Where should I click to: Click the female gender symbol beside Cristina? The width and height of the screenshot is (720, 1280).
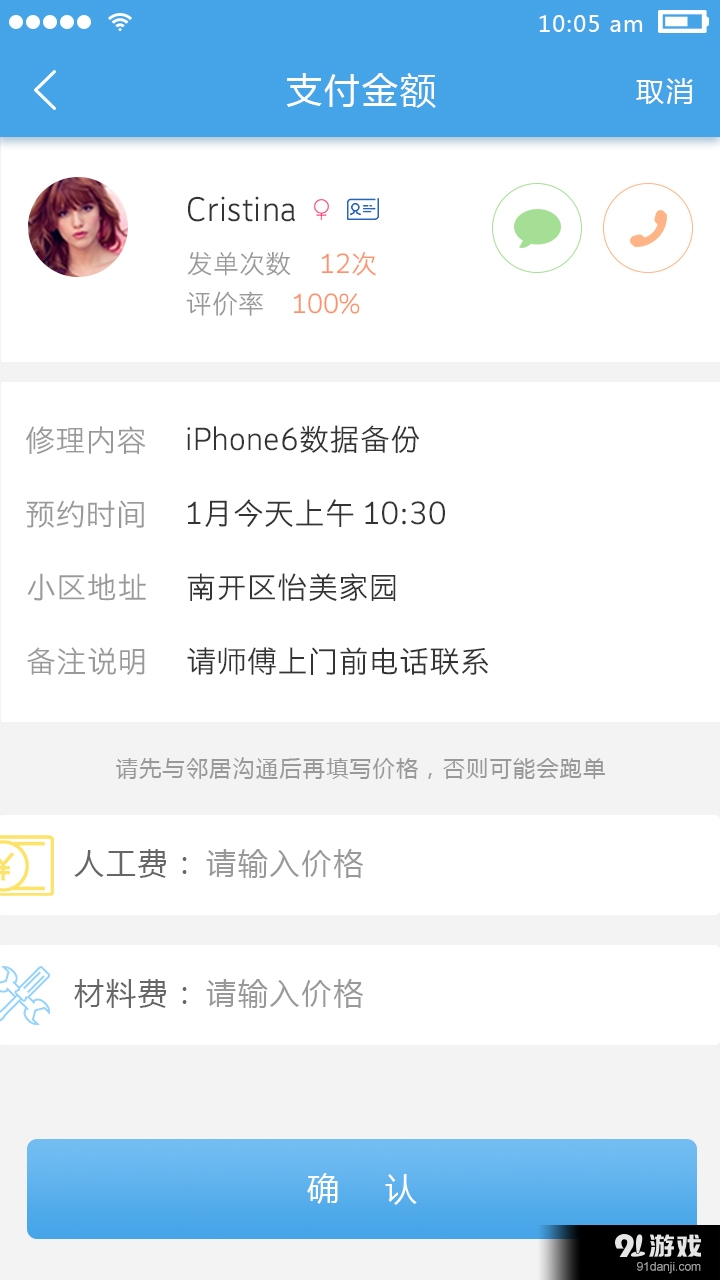pos(320,208)
